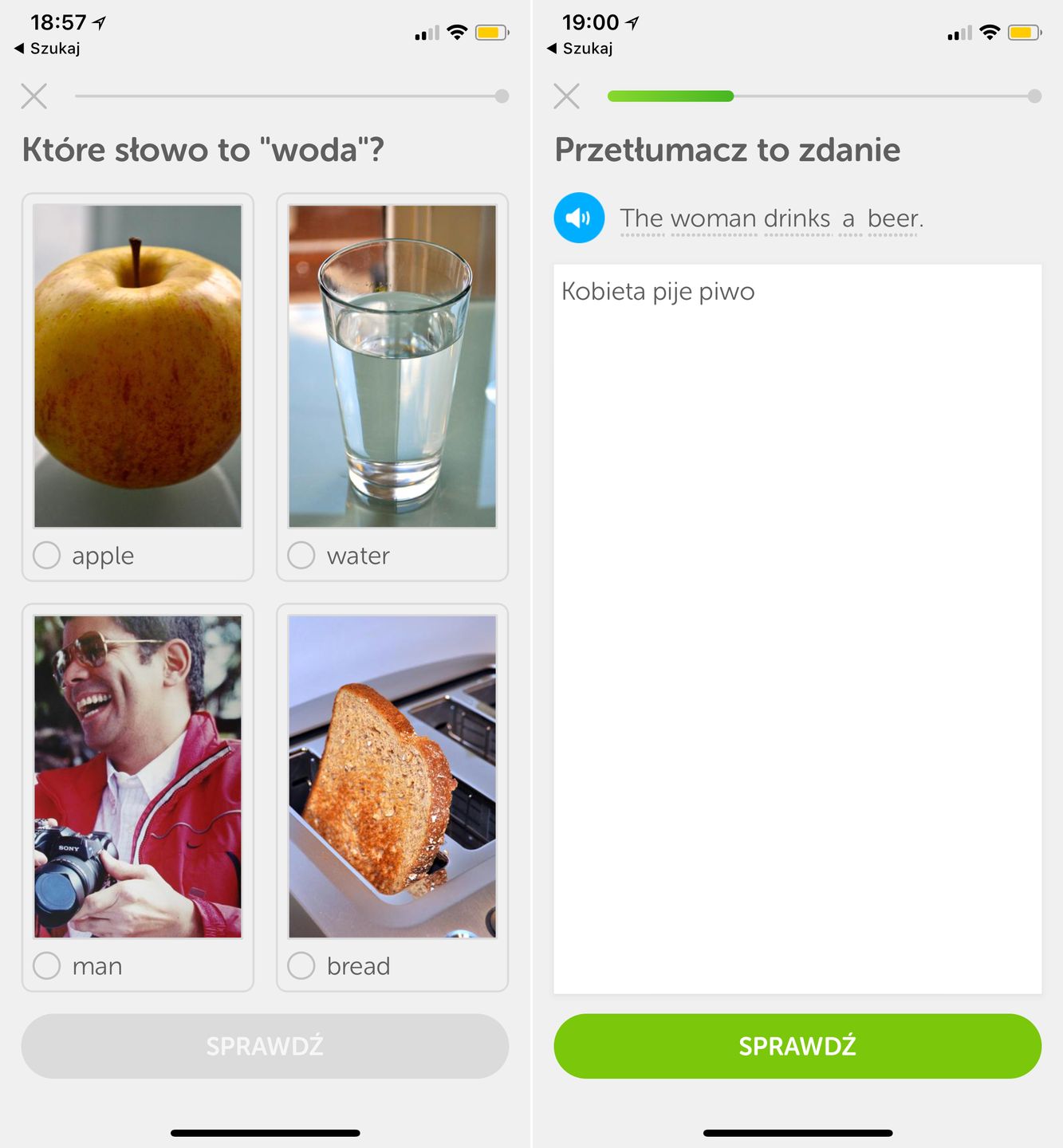Reveal translation hint for "beer"
The height and width of the screenshot is (1148, 1063).
click(892, 218)
